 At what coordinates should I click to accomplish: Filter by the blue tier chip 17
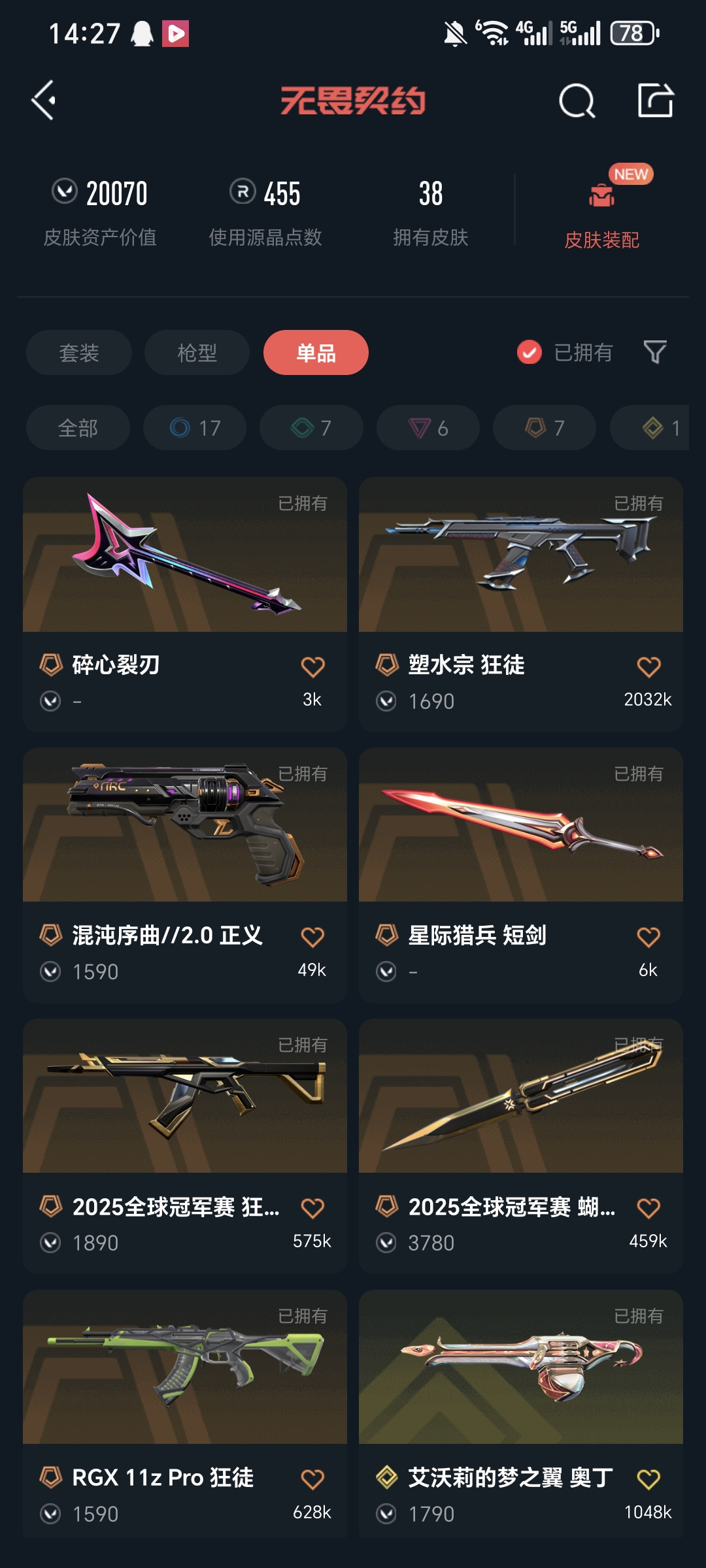[x=195, y=428]
